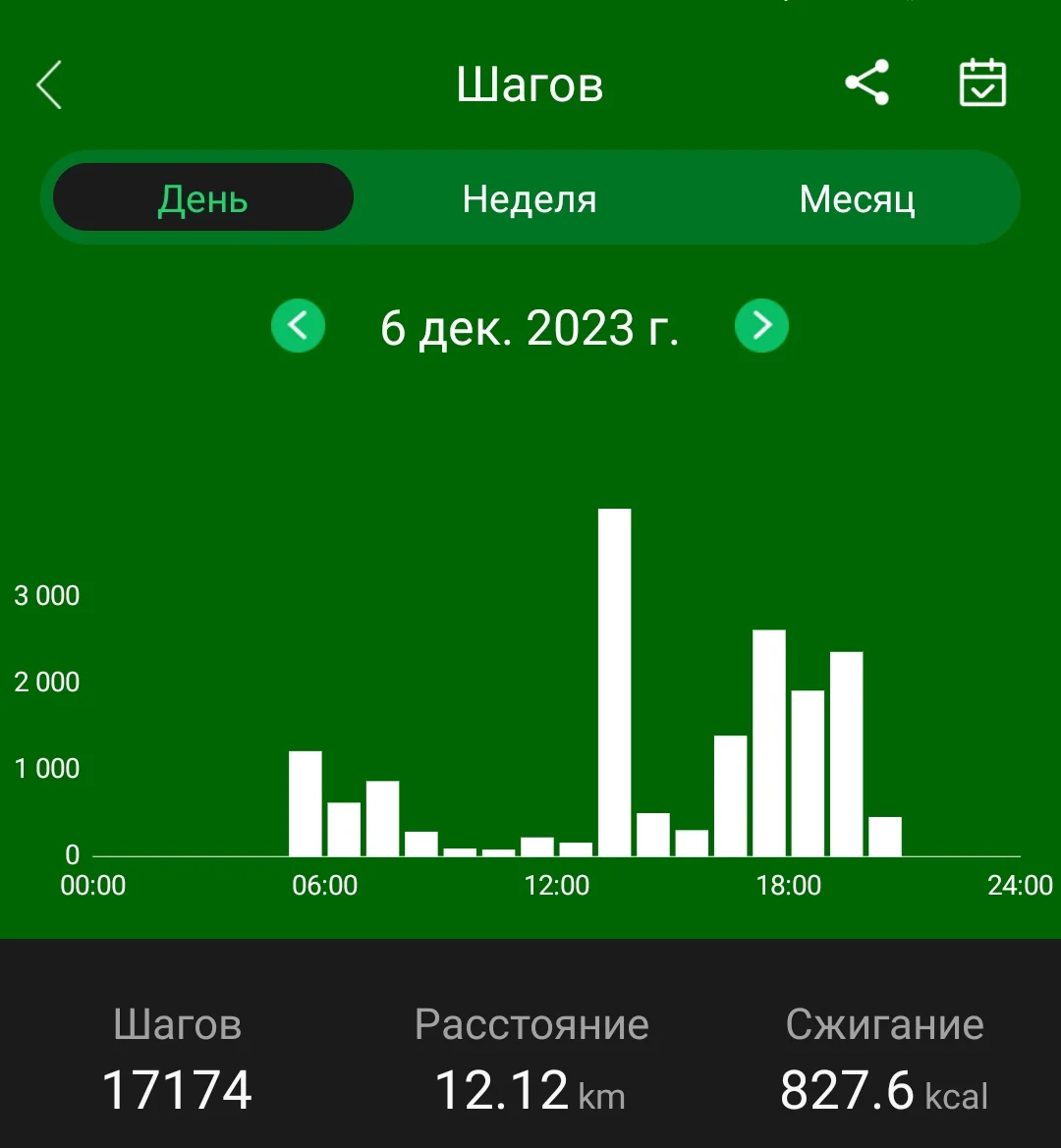Switch to the Месяц tab
Screen dimensions: 1061x1148
click(x=857, y=198)
